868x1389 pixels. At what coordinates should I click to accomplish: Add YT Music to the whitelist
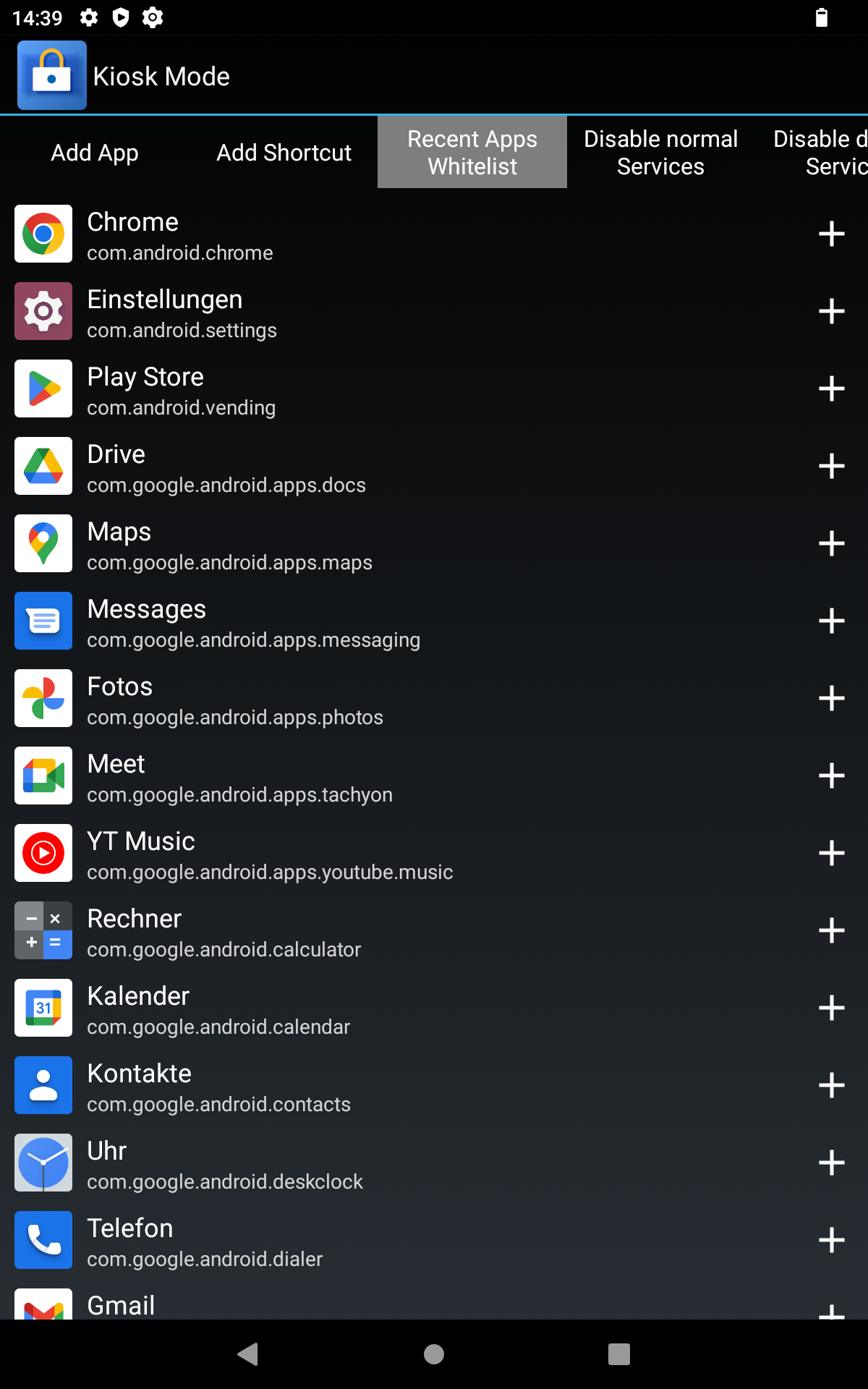pos(831,853)
